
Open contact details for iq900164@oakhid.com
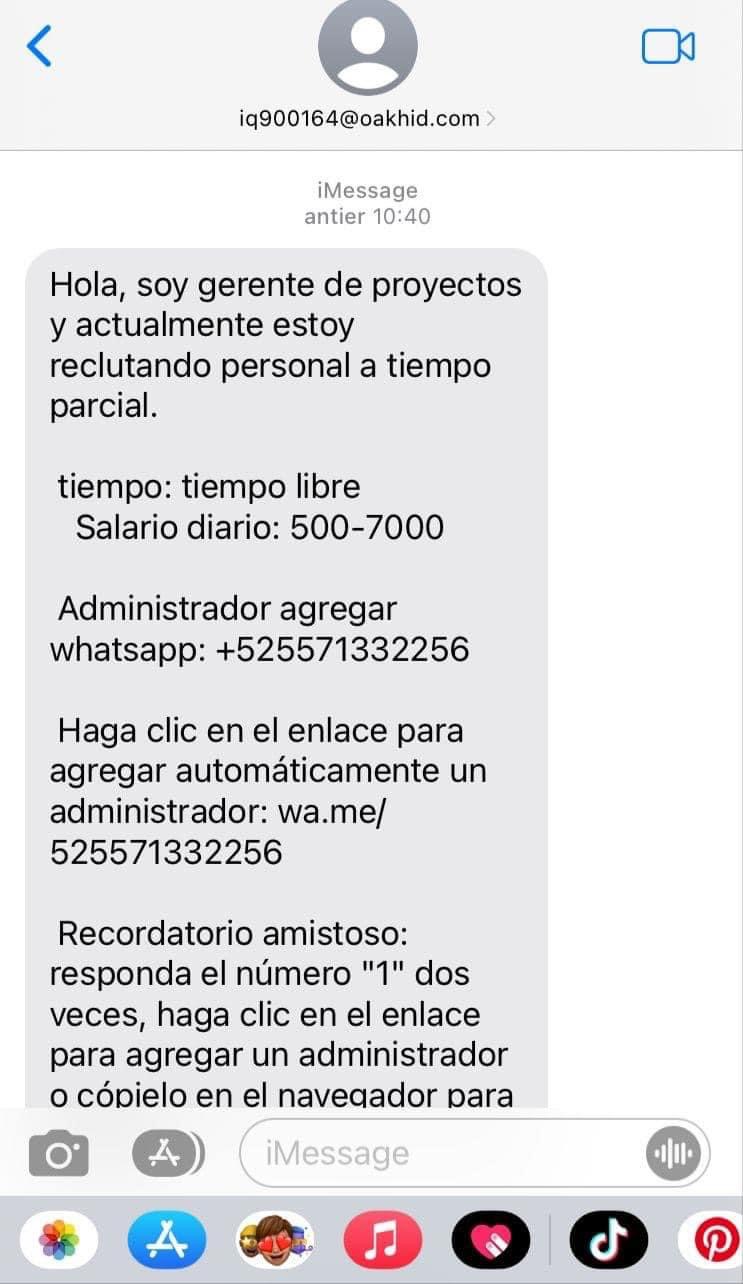click(367, 118)
